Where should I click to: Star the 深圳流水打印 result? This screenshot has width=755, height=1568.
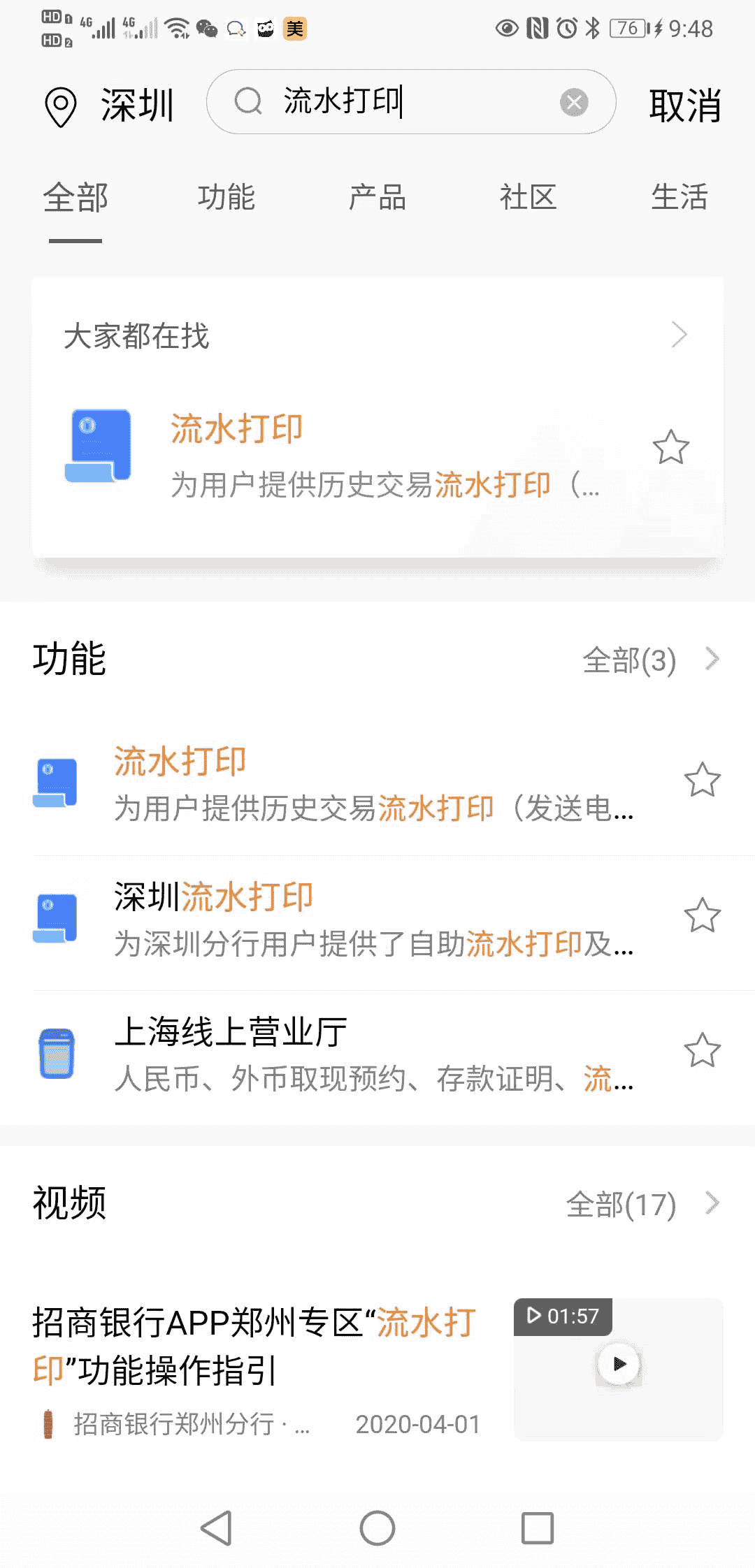[703, 916]
